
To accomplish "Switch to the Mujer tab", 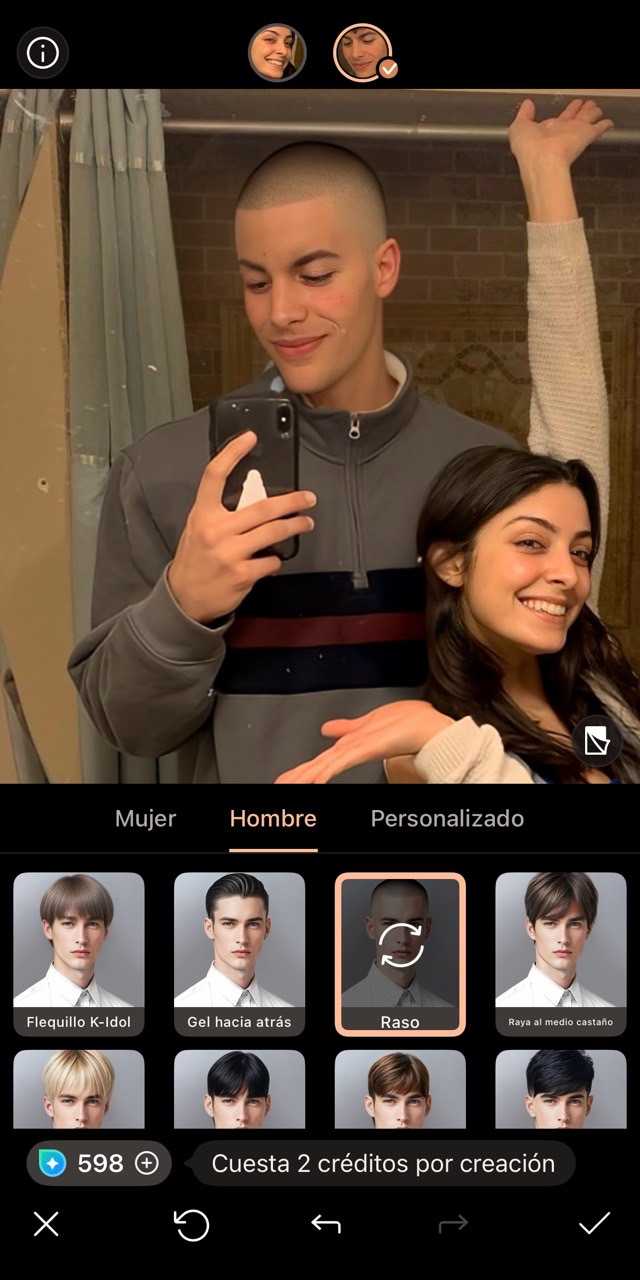I will [145, 818].
